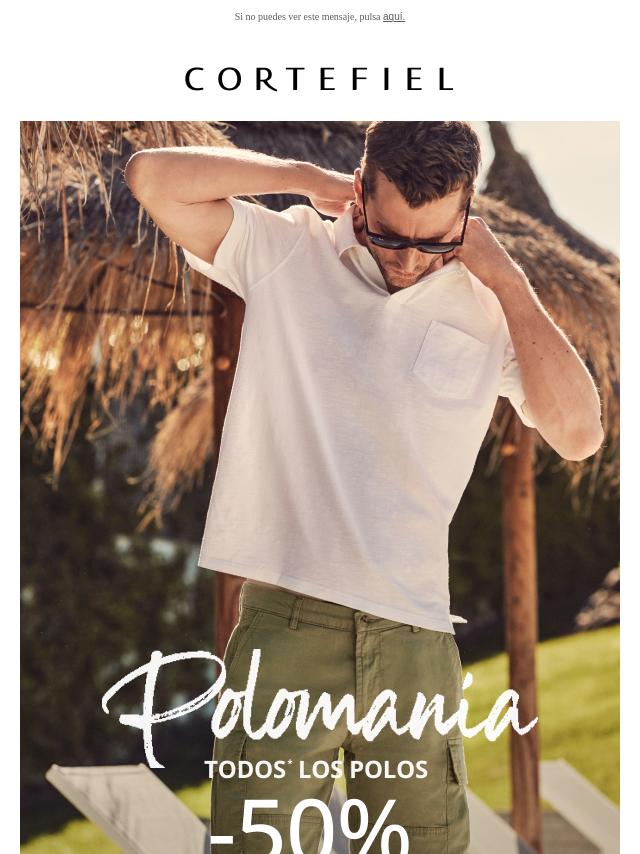Image resolution: width=640 pixels, height=854 pixels.
Task: Open the 'aquí' link to view message
Action: 393,17
